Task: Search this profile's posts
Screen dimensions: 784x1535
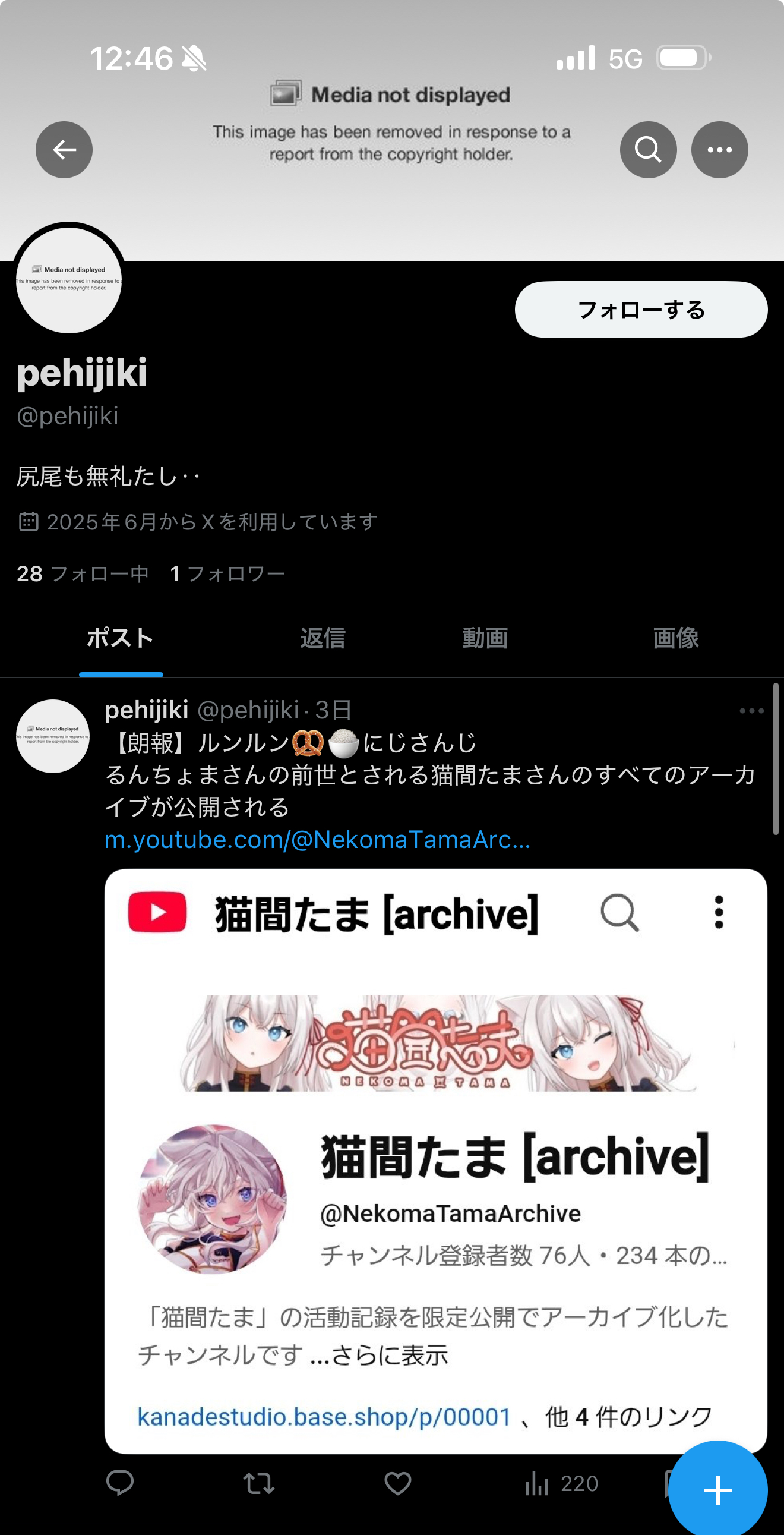Action: pos(647,150)
